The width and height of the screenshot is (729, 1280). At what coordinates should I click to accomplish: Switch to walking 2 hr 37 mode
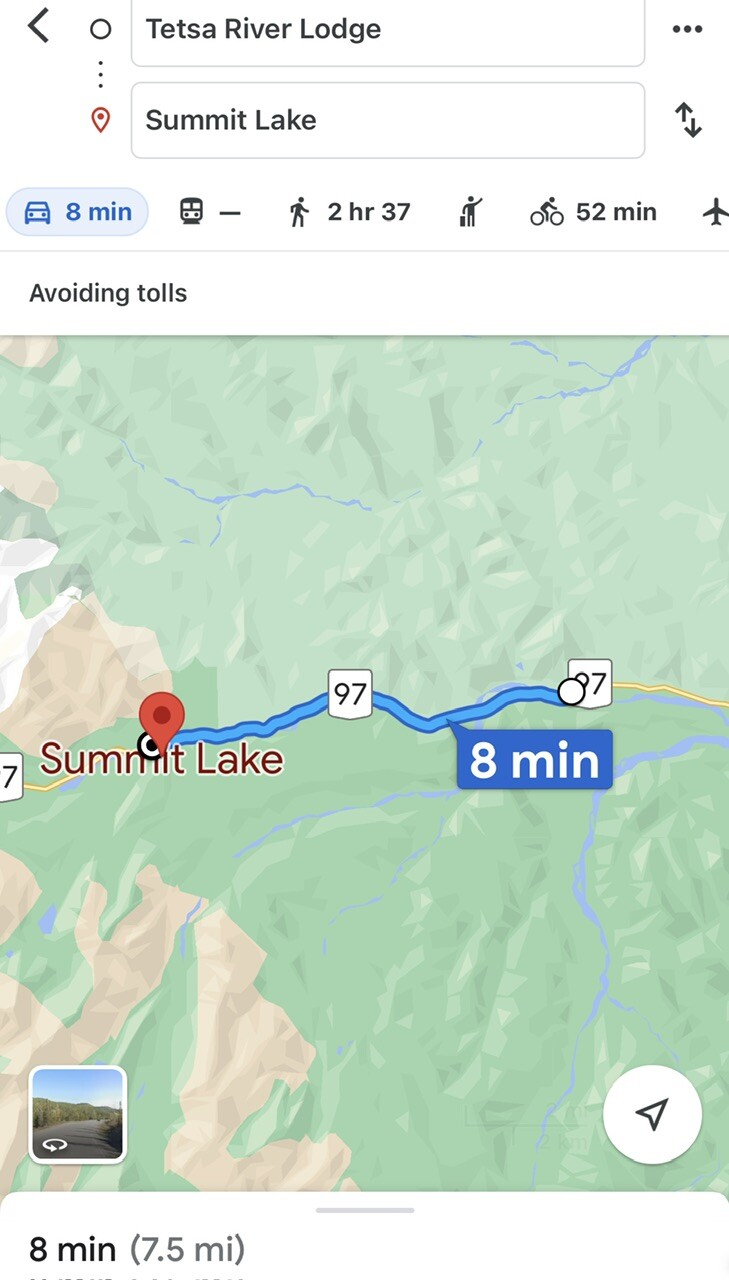(x=349, y=212)
